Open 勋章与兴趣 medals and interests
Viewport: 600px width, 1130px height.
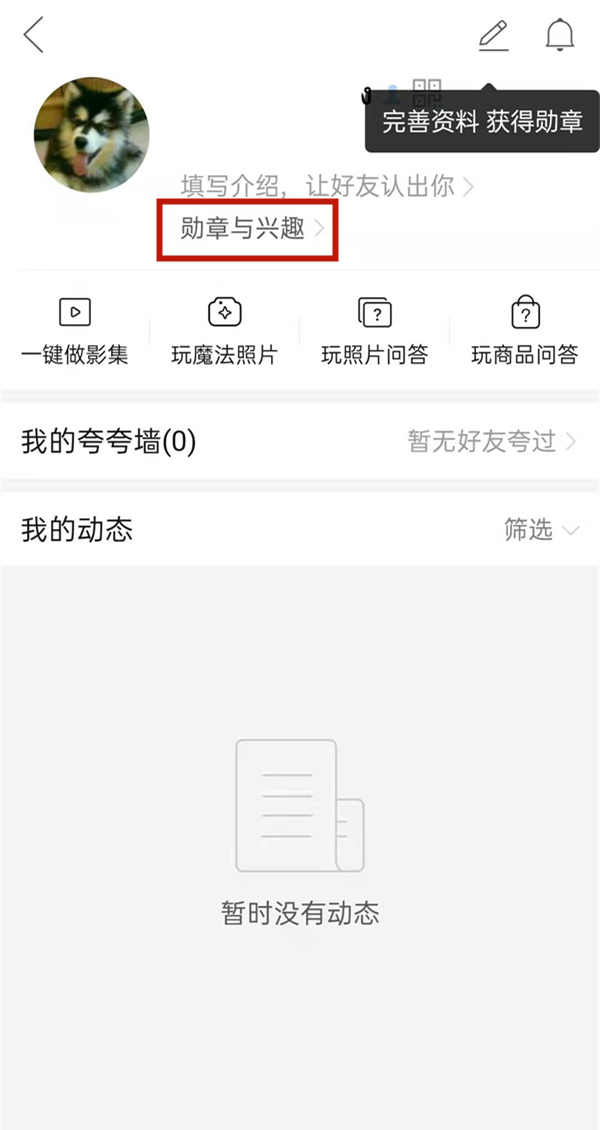pyautogui.click(x=250, y=229)
